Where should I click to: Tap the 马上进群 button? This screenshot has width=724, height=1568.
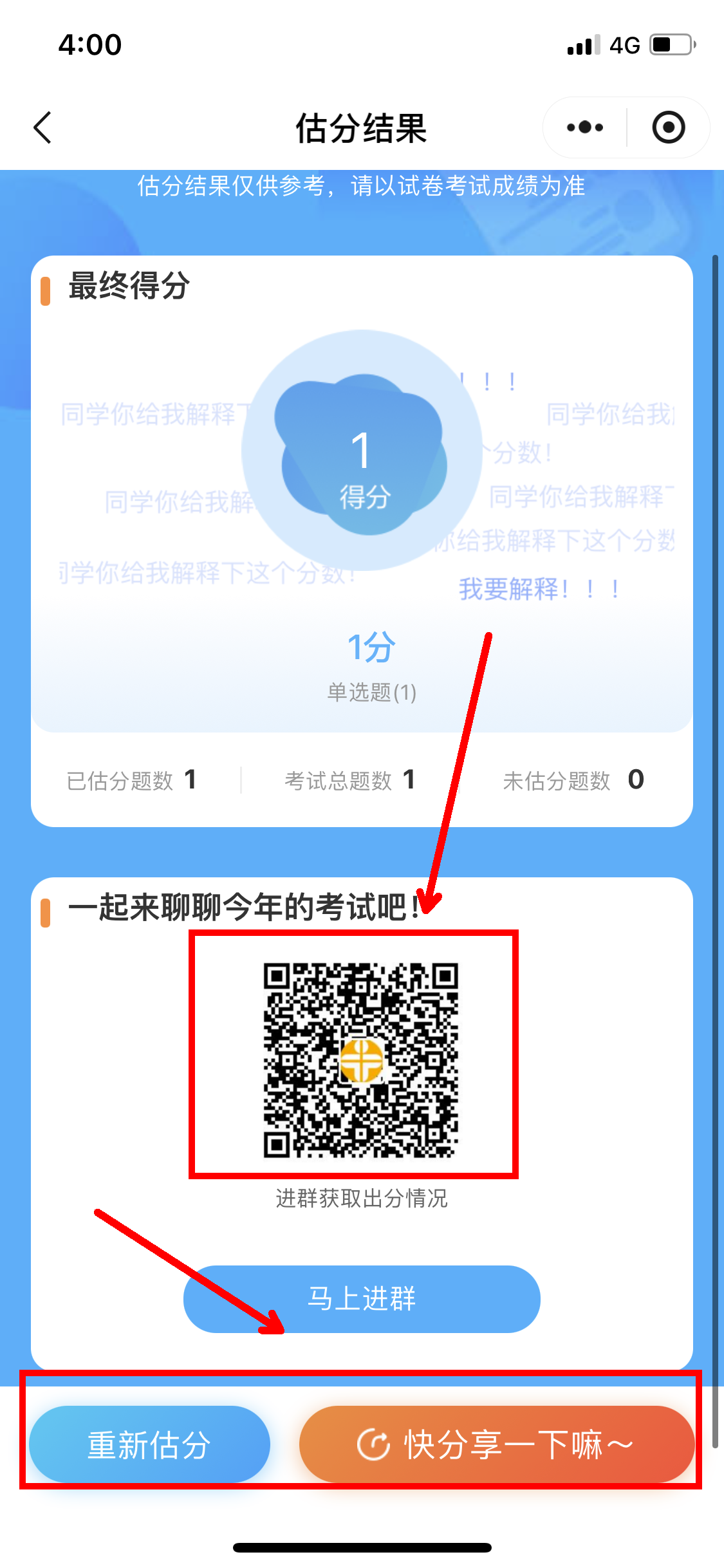click(x=362, y=1299)
